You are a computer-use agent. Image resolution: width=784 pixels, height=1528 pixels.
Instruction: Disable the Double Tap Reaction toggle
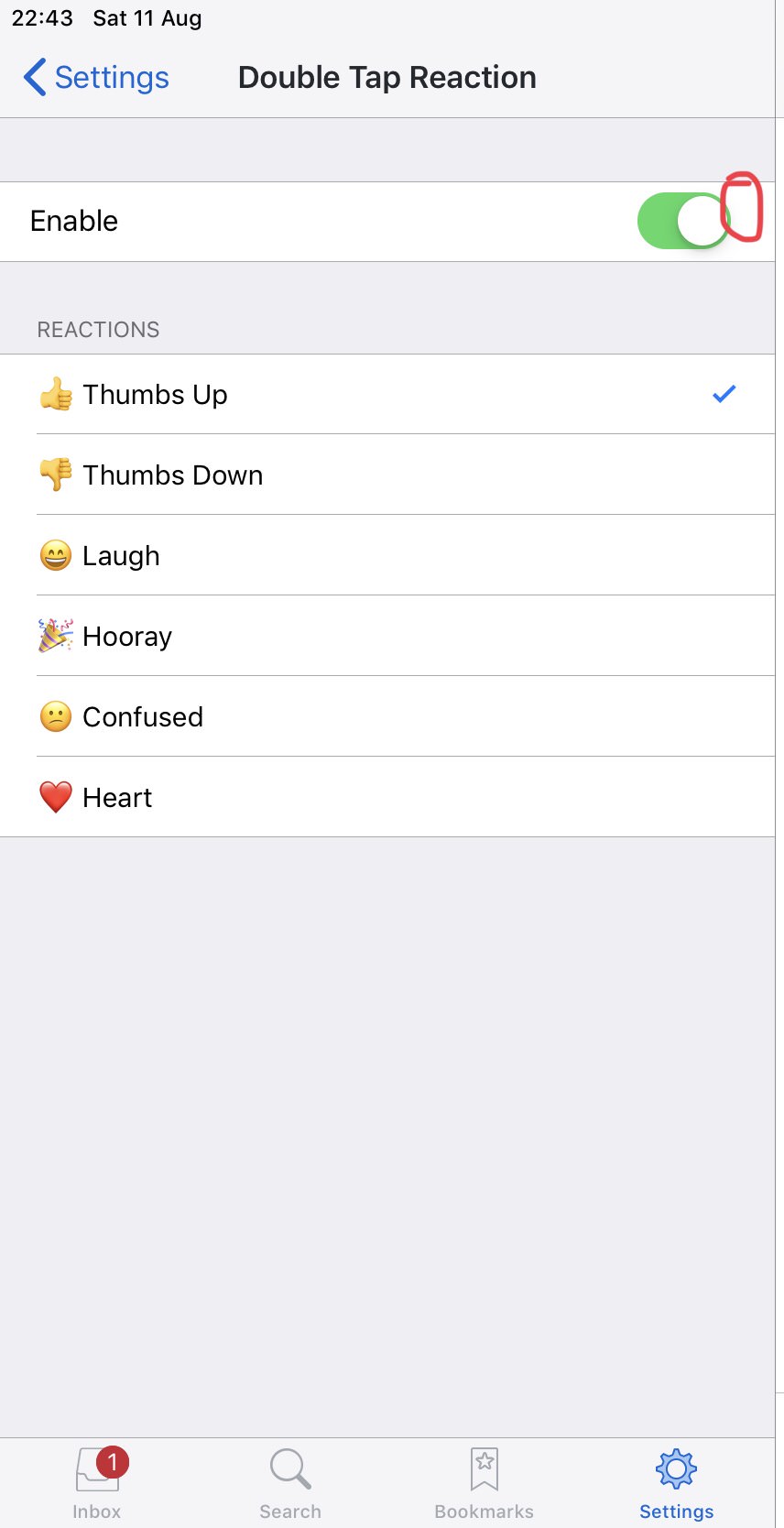coord(682,221)
